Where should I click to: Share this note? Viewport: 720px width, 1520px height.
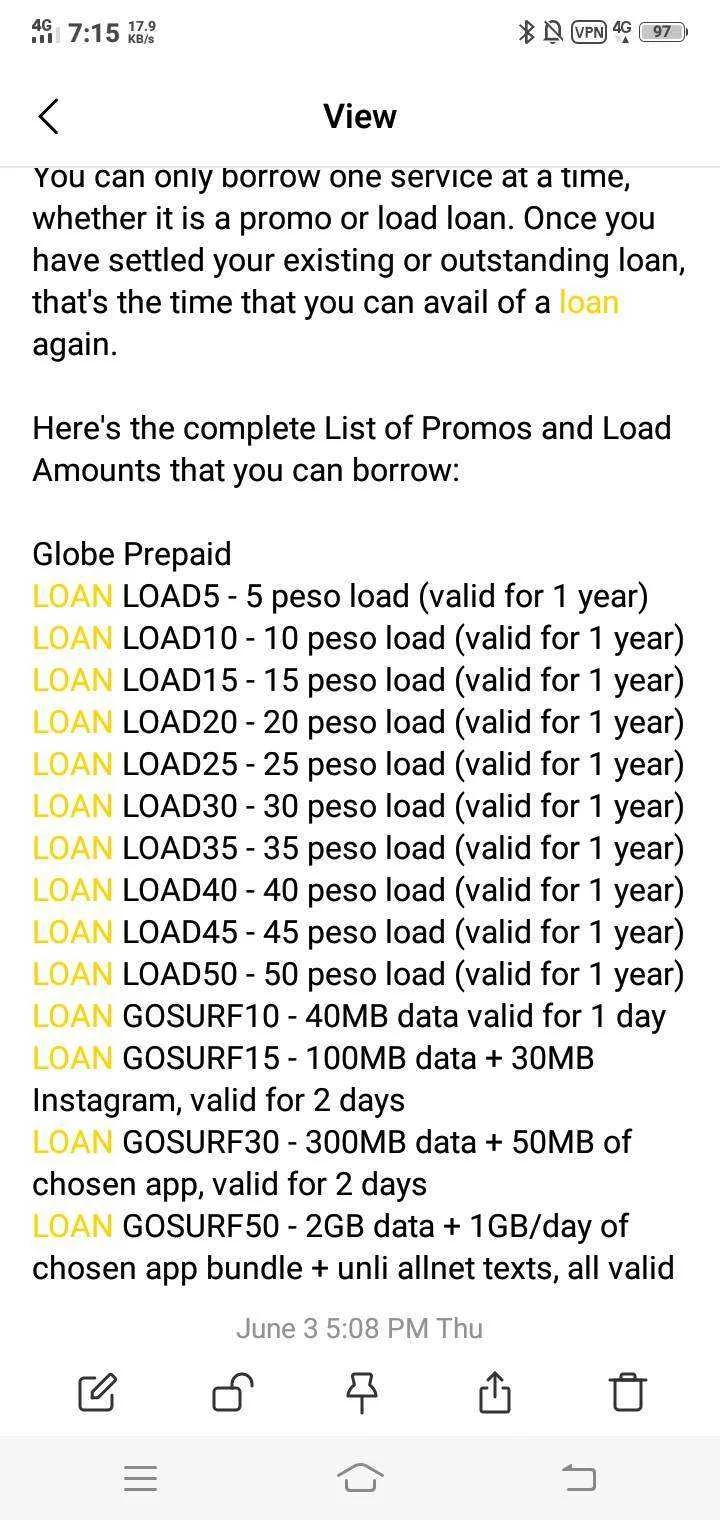[x=495, y=1392]
